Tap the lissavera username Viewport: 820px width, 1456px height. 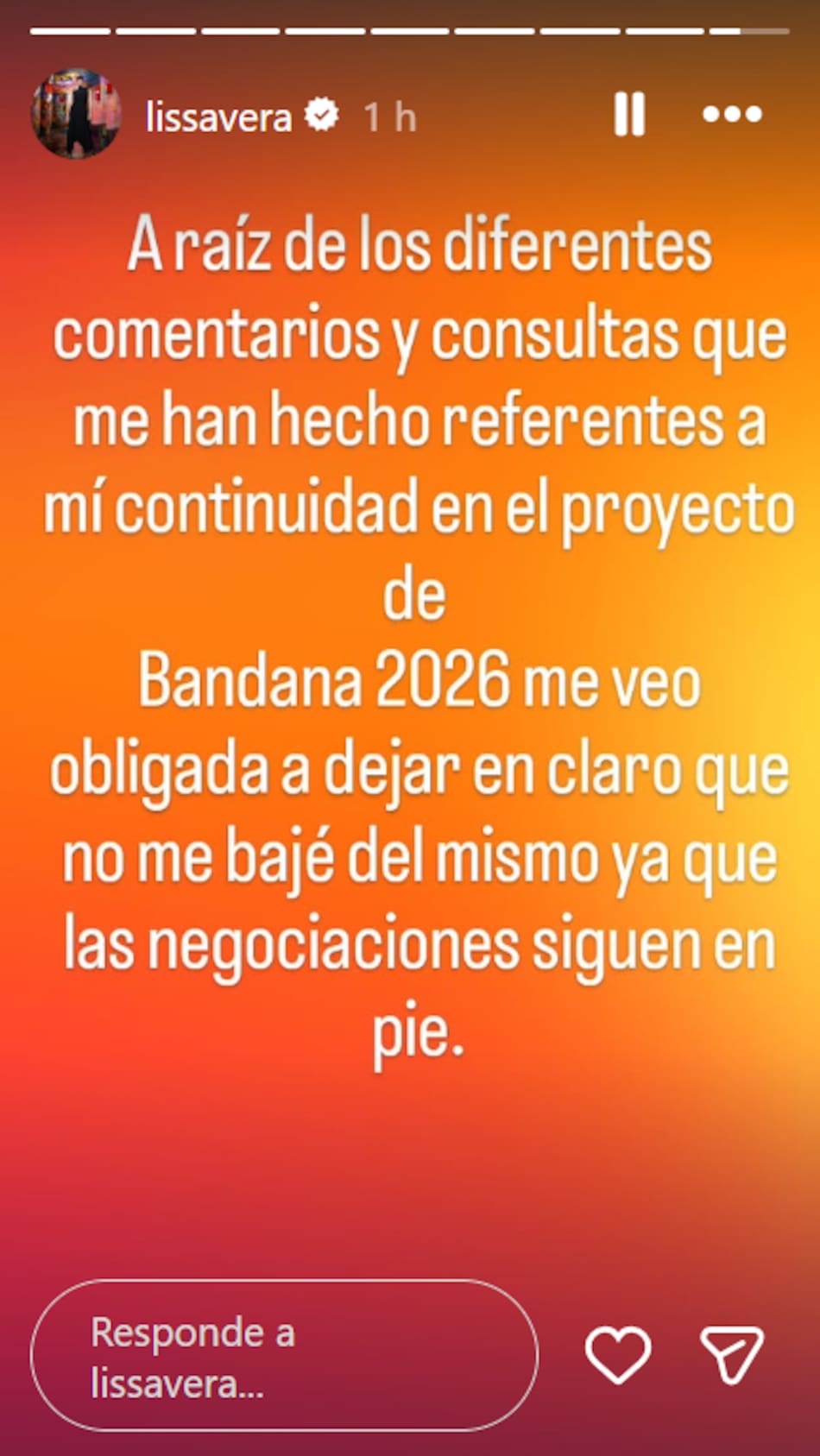(x=219, y=117)
